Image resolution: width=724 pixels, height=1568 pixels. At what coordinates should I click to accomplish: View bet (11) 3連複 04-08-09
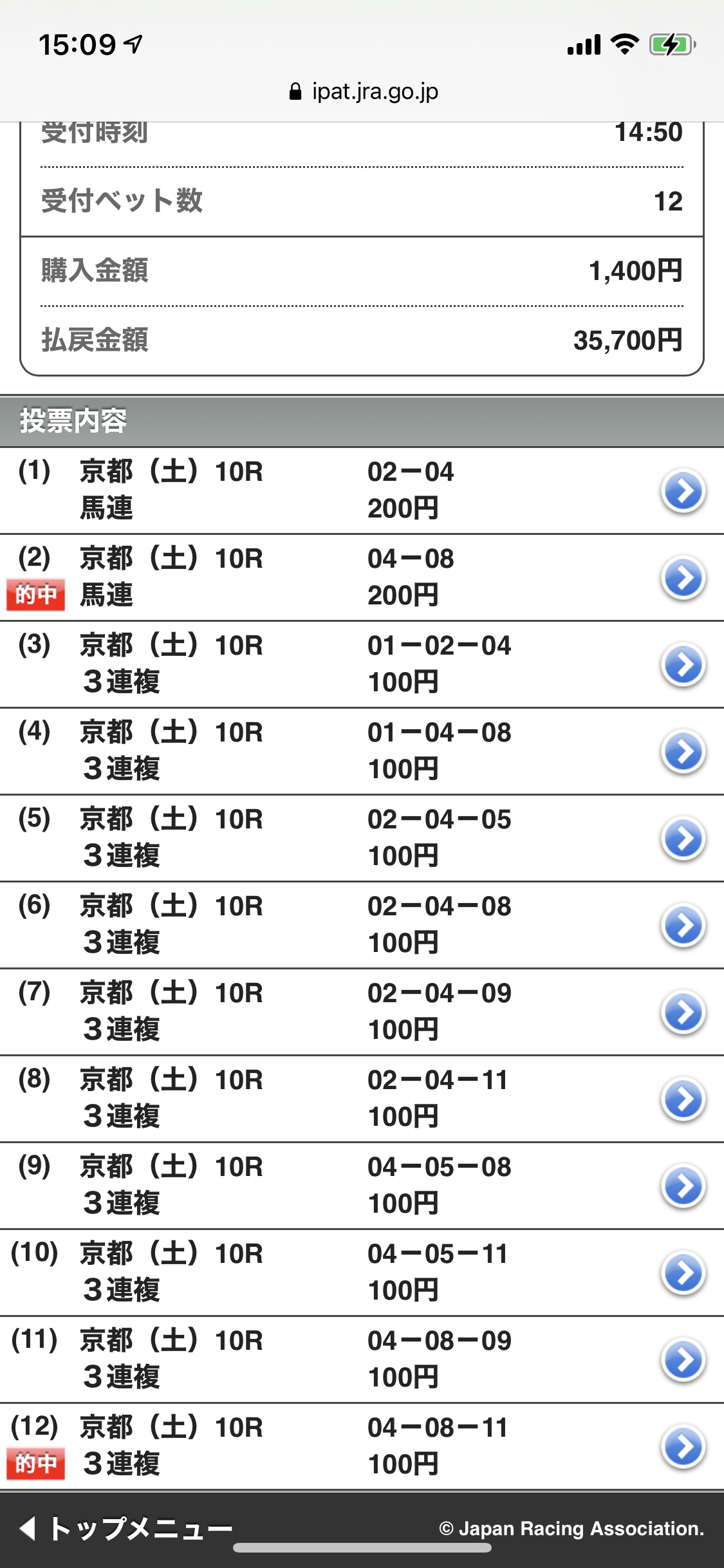click(683, 1360)
